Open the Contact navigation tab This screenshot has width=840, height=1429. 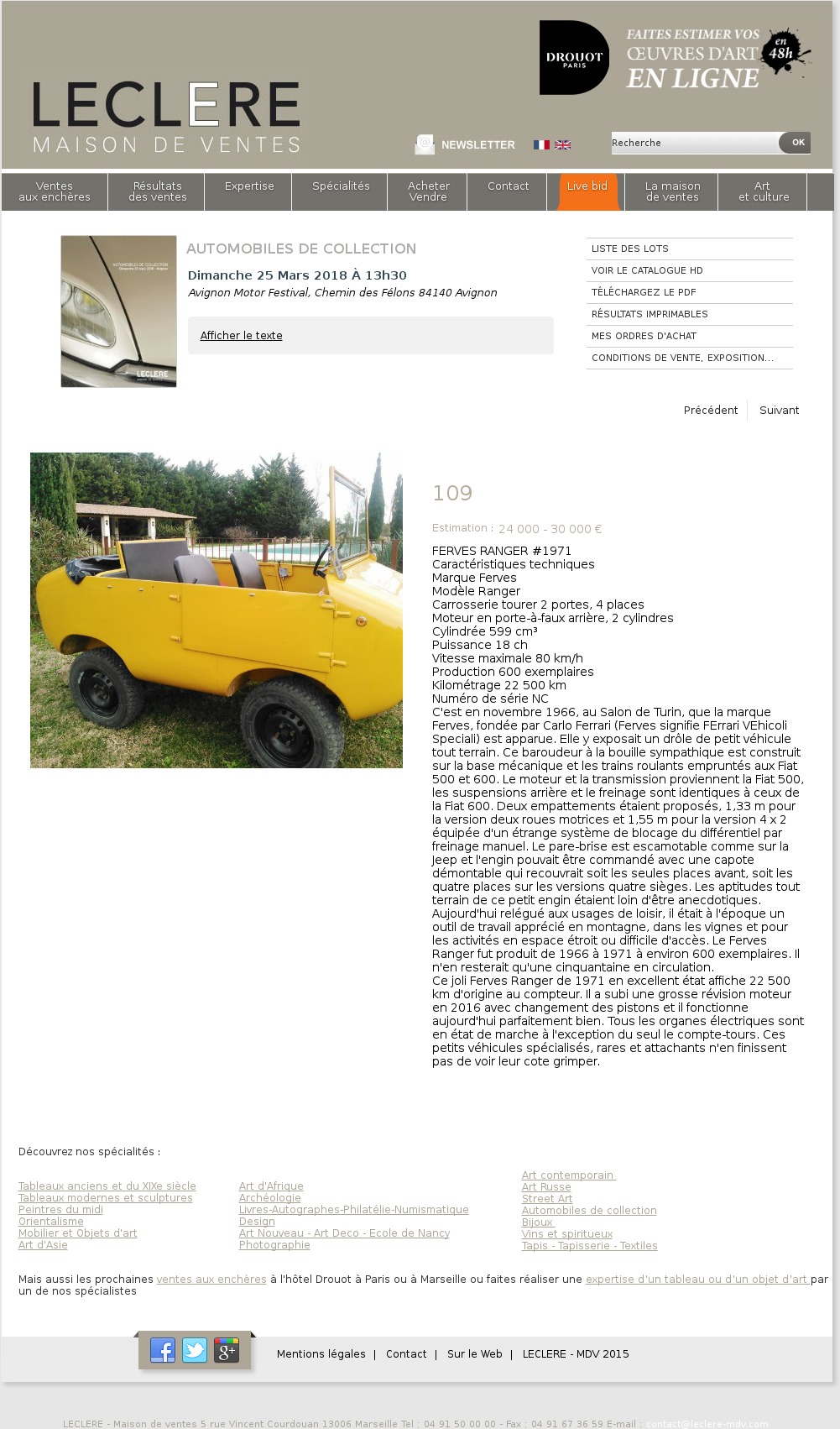tap(508, 186)
